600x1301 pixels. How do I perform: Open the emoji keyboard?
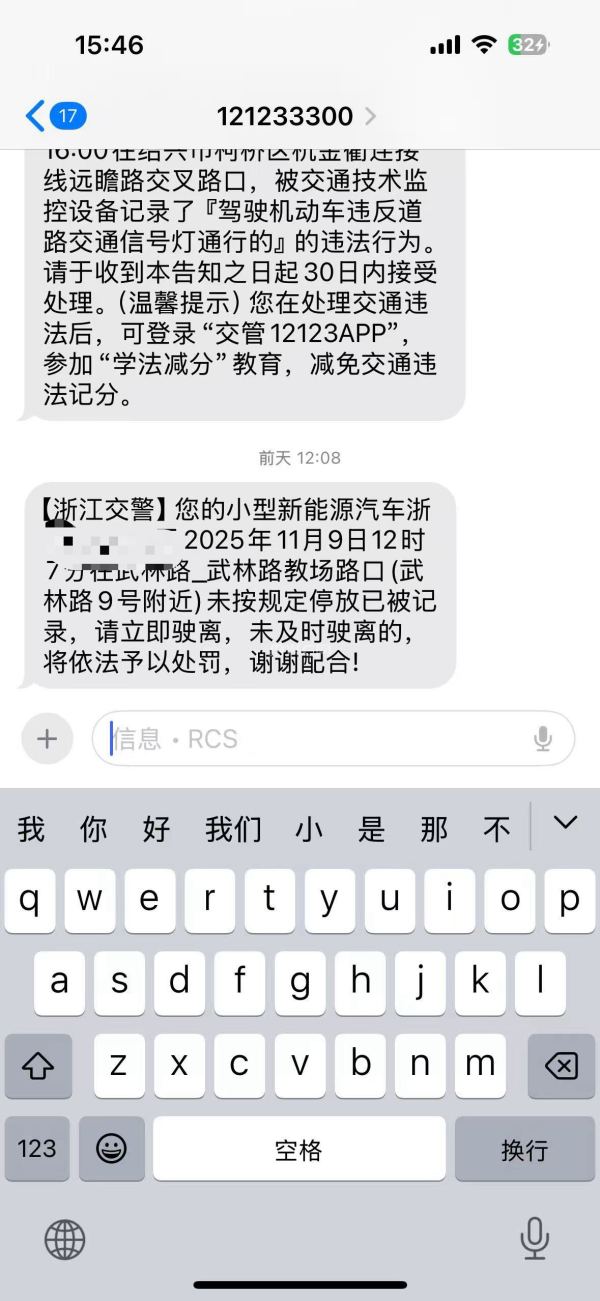[x=111, y=1148]
